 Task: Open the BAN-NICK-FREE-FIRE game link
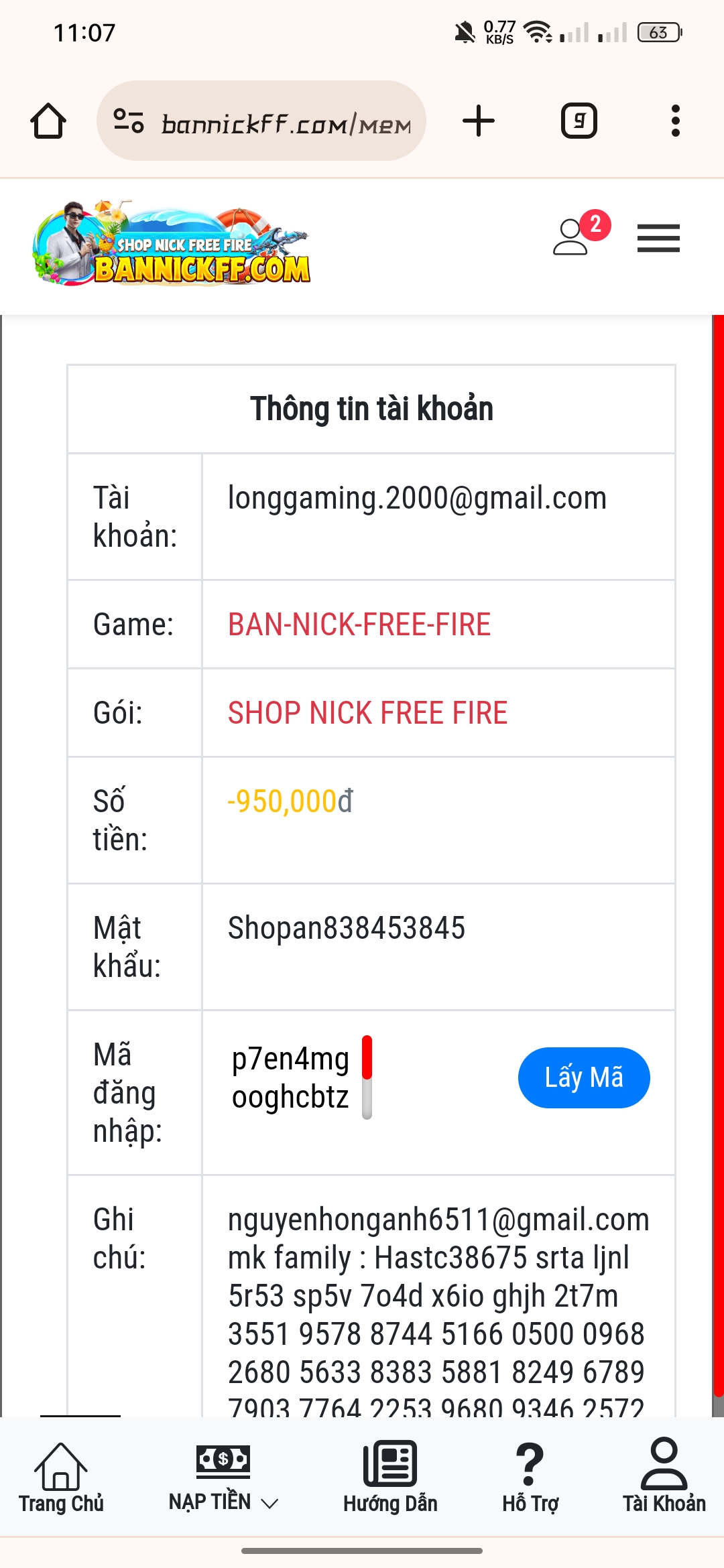point(359,625)
